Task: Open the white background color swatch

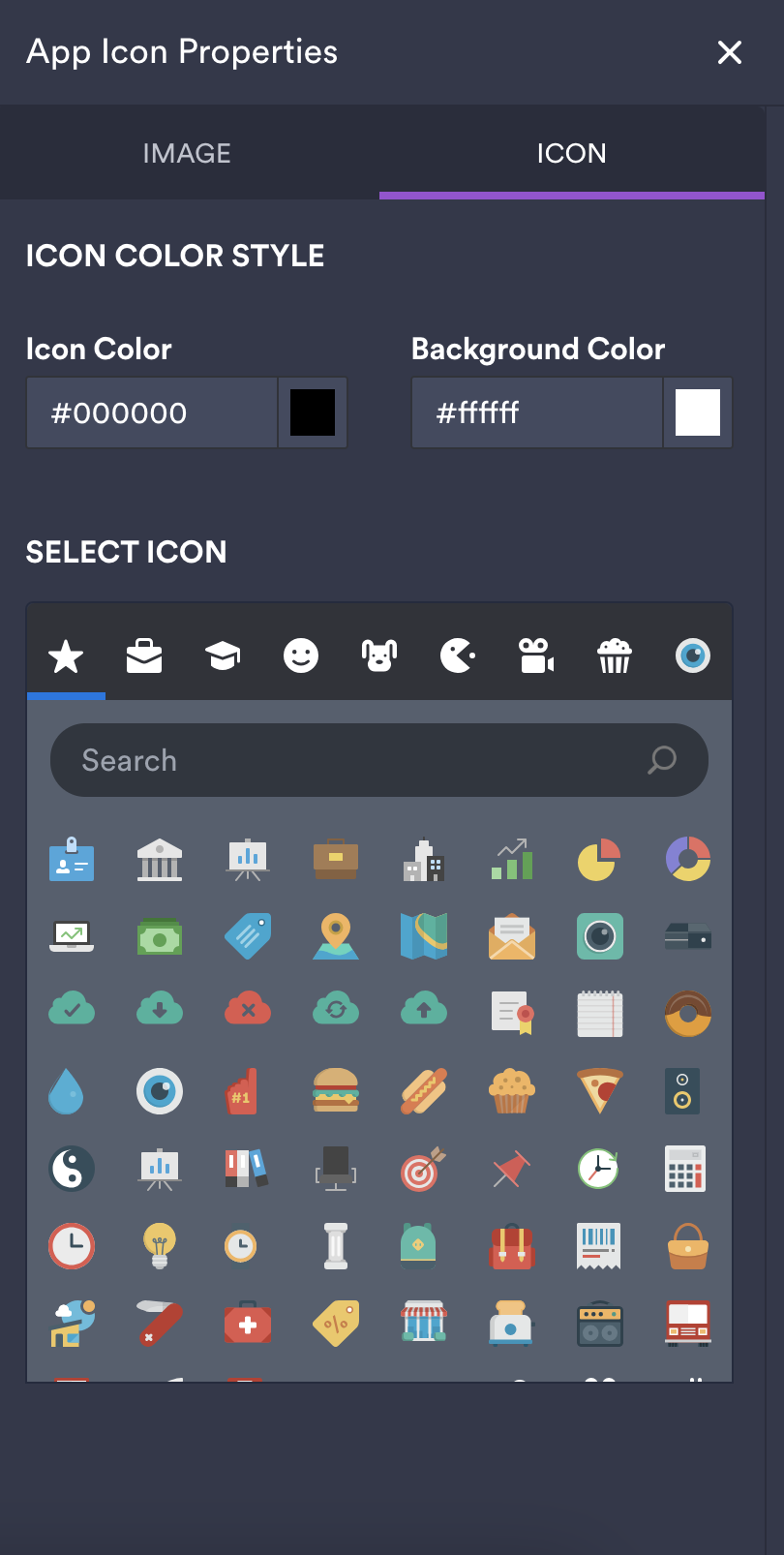Action: tap(698, 413)
